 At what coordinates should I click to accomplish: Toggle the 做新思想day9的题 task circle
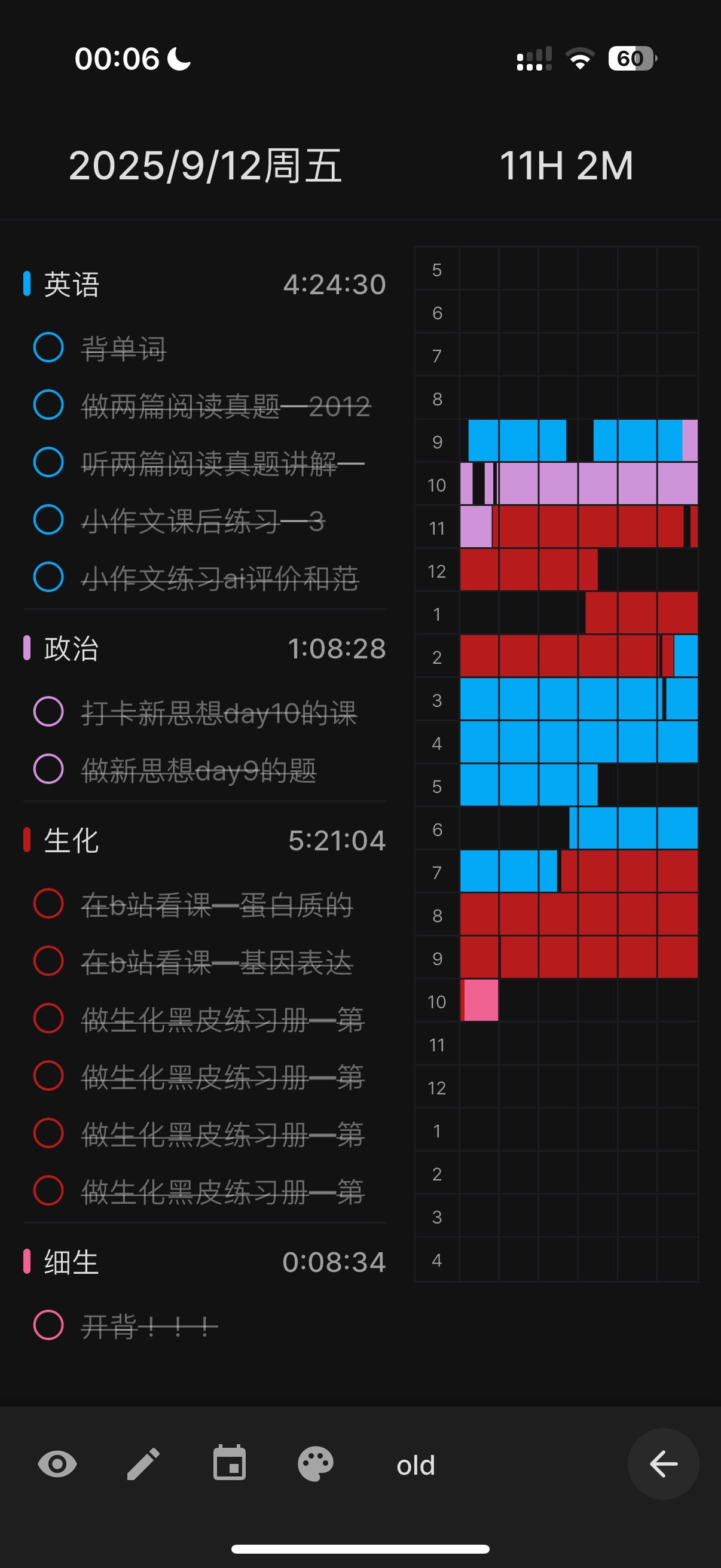click(x=48, y=770)
